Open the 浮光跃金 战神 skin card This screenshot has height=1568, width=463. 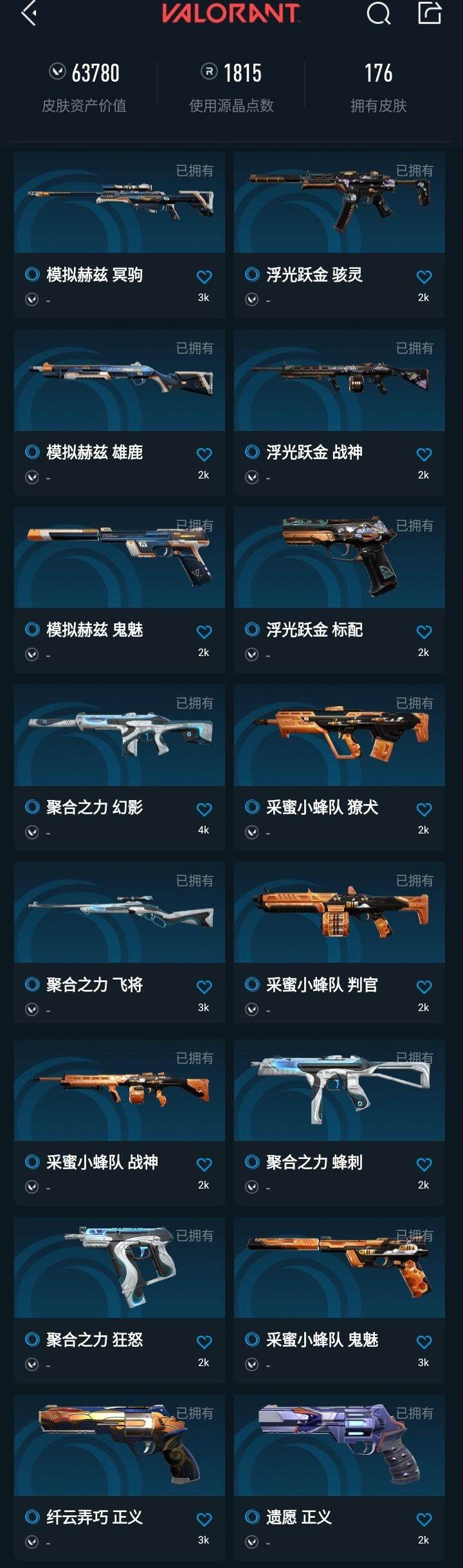coord(340,381)
